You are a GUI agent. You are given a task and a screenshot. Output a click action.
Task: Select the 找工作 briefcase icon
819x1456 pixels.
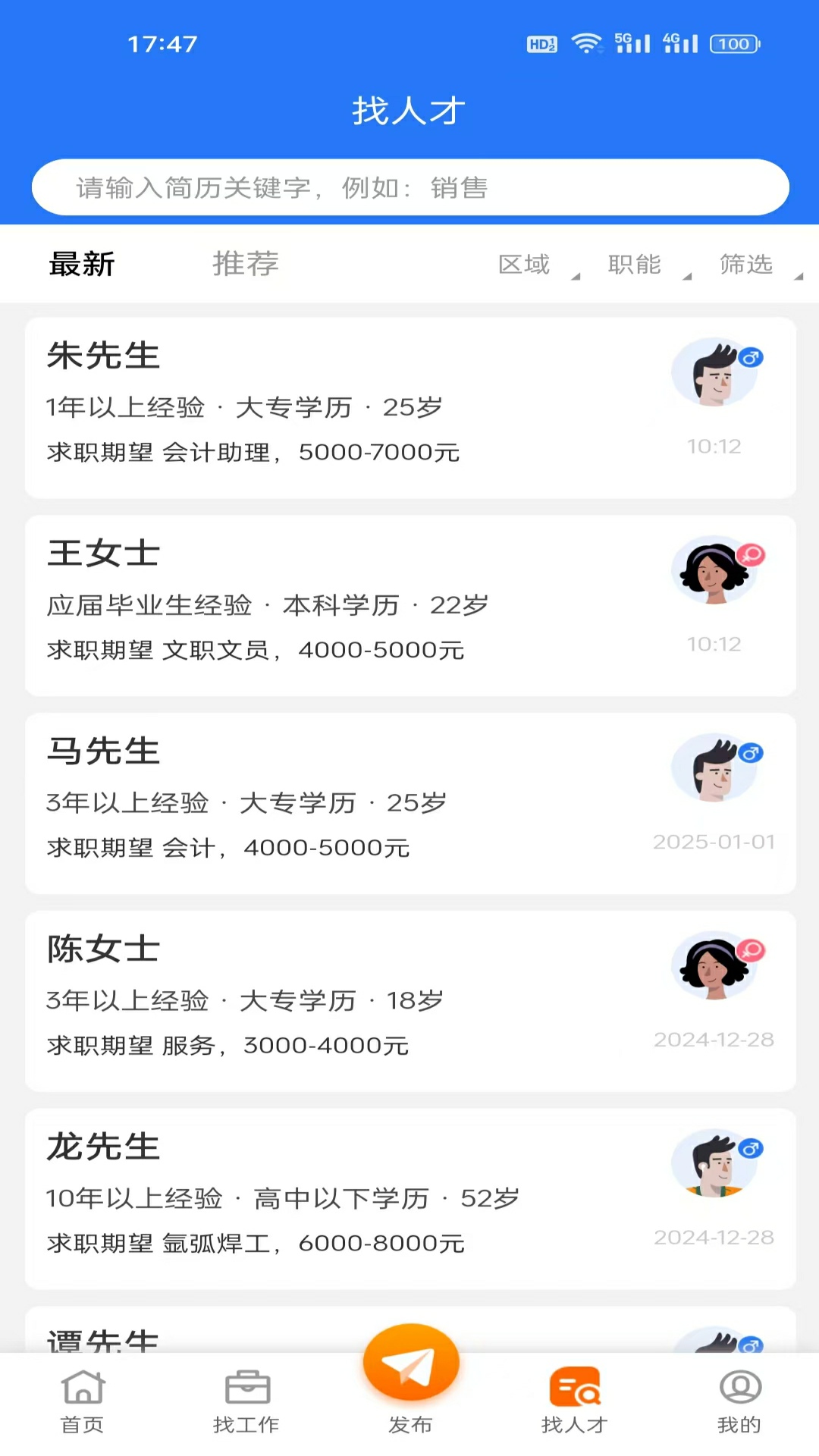246,1399
